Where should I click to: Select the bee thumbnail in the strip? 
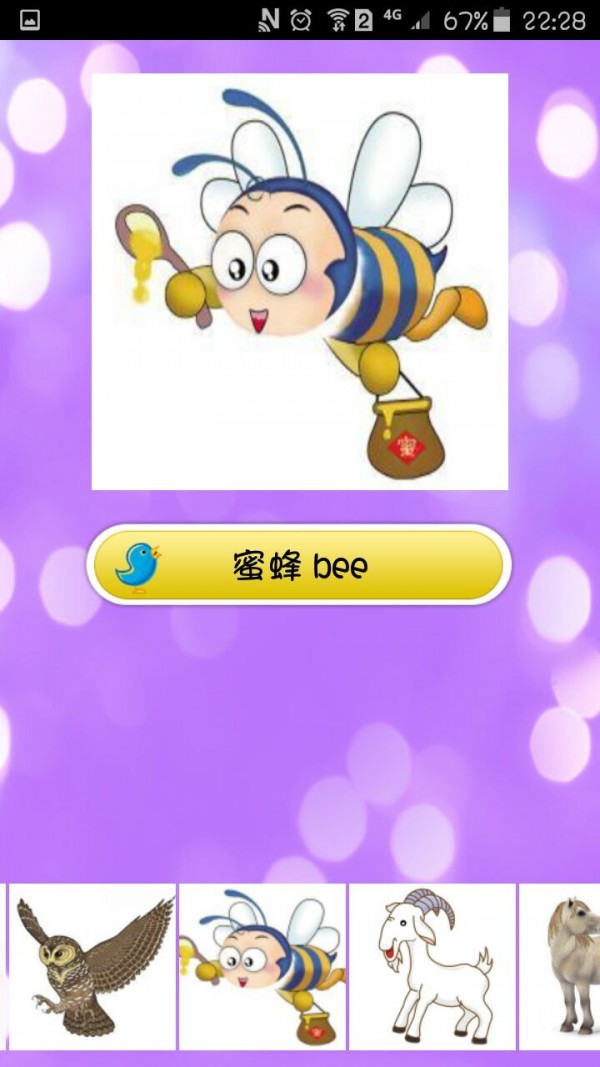coord(262,966)
